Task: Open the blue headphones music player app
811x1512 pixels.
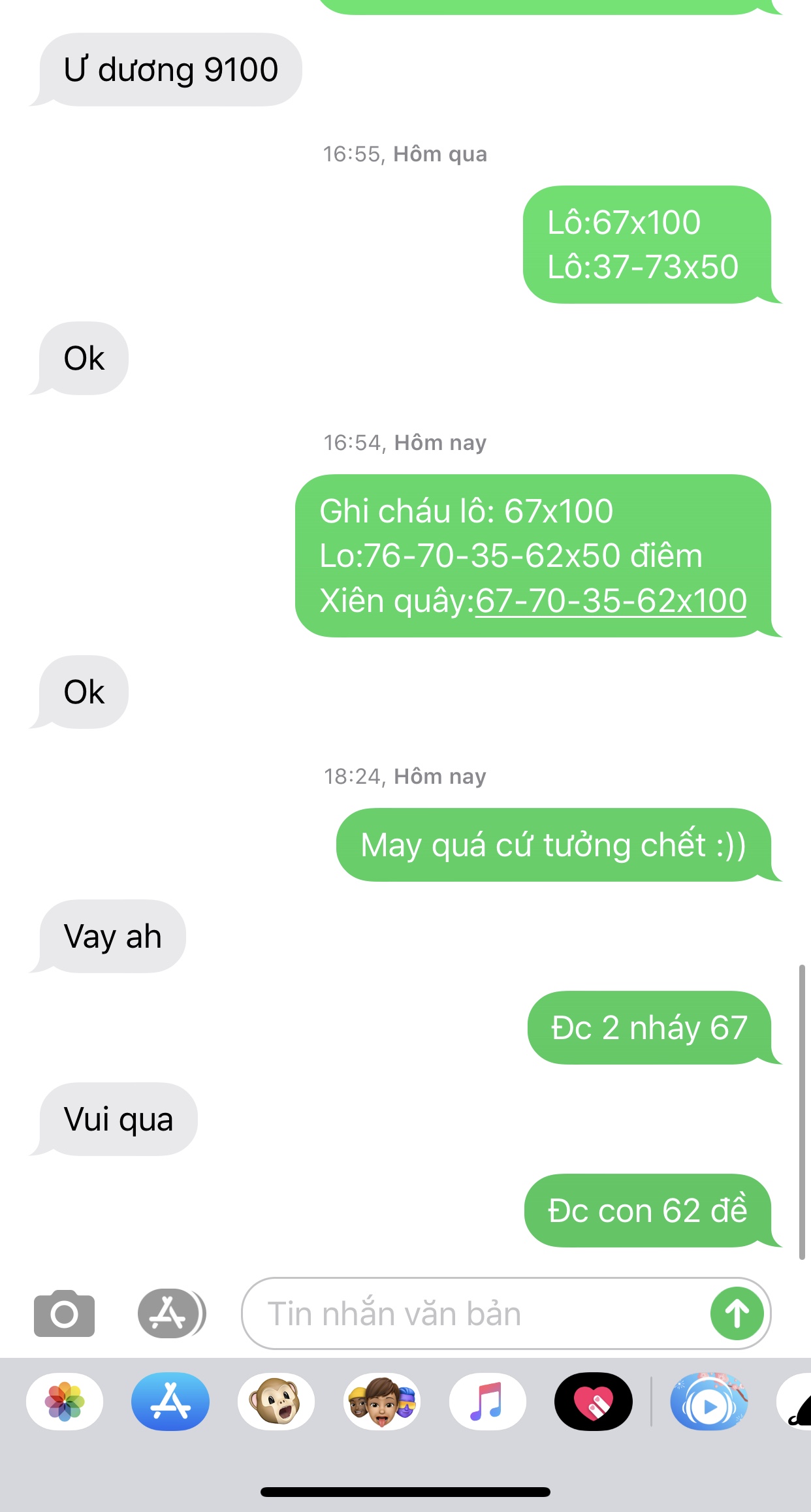Action: pos(708,1402)
